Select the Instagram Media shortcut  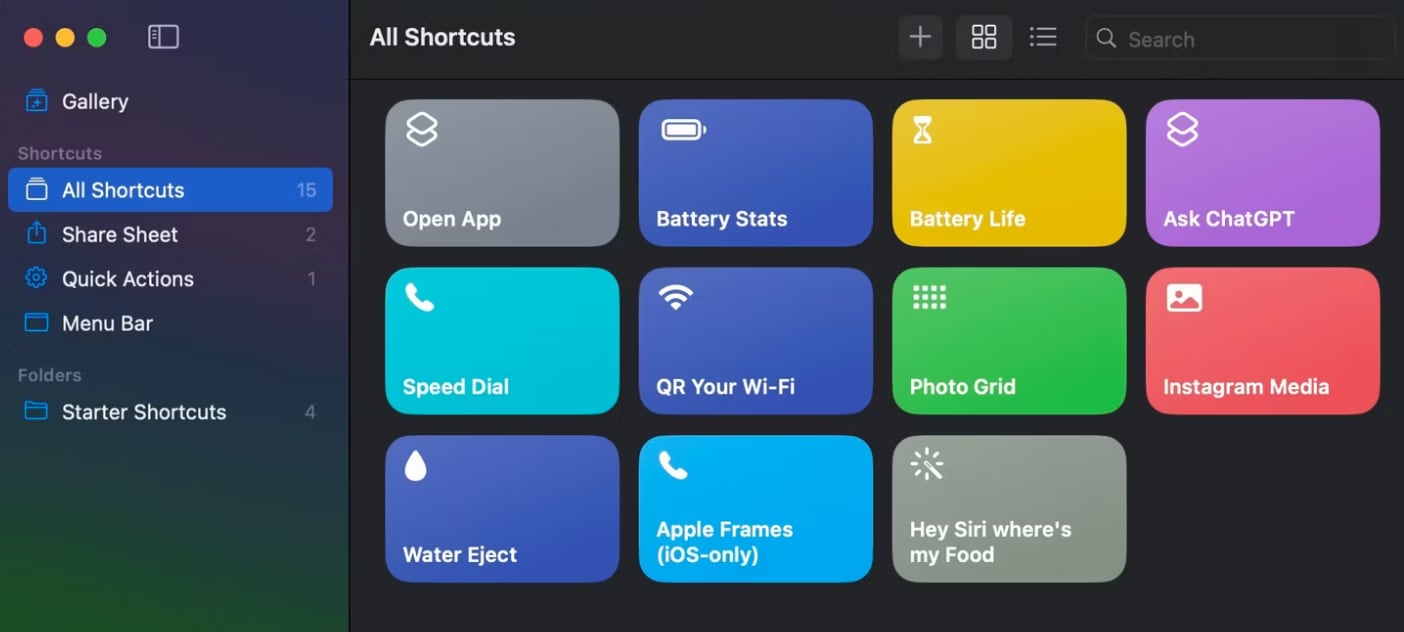(1262, 340)
